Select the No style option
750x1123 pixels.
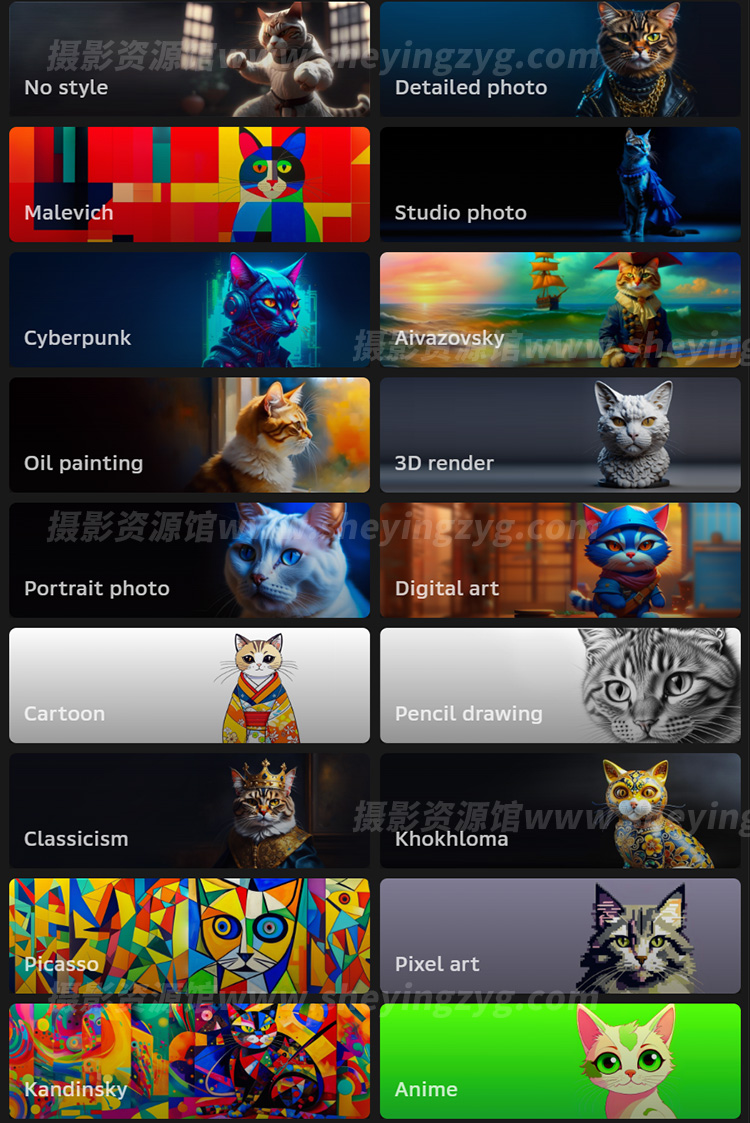pyautogui.click(x=189, y=59)
